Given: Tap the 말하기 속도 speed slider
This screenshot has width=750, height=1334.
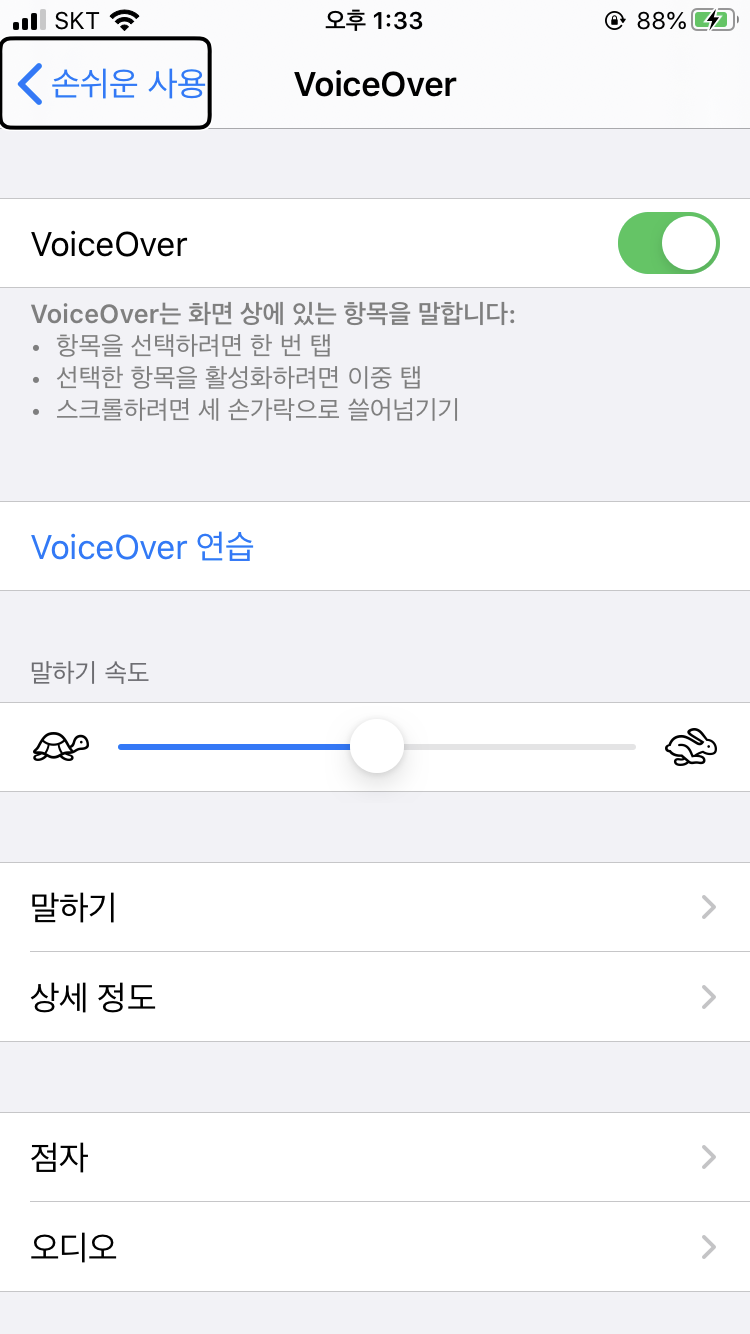Looking at the screenshot, I should point(377,747).
